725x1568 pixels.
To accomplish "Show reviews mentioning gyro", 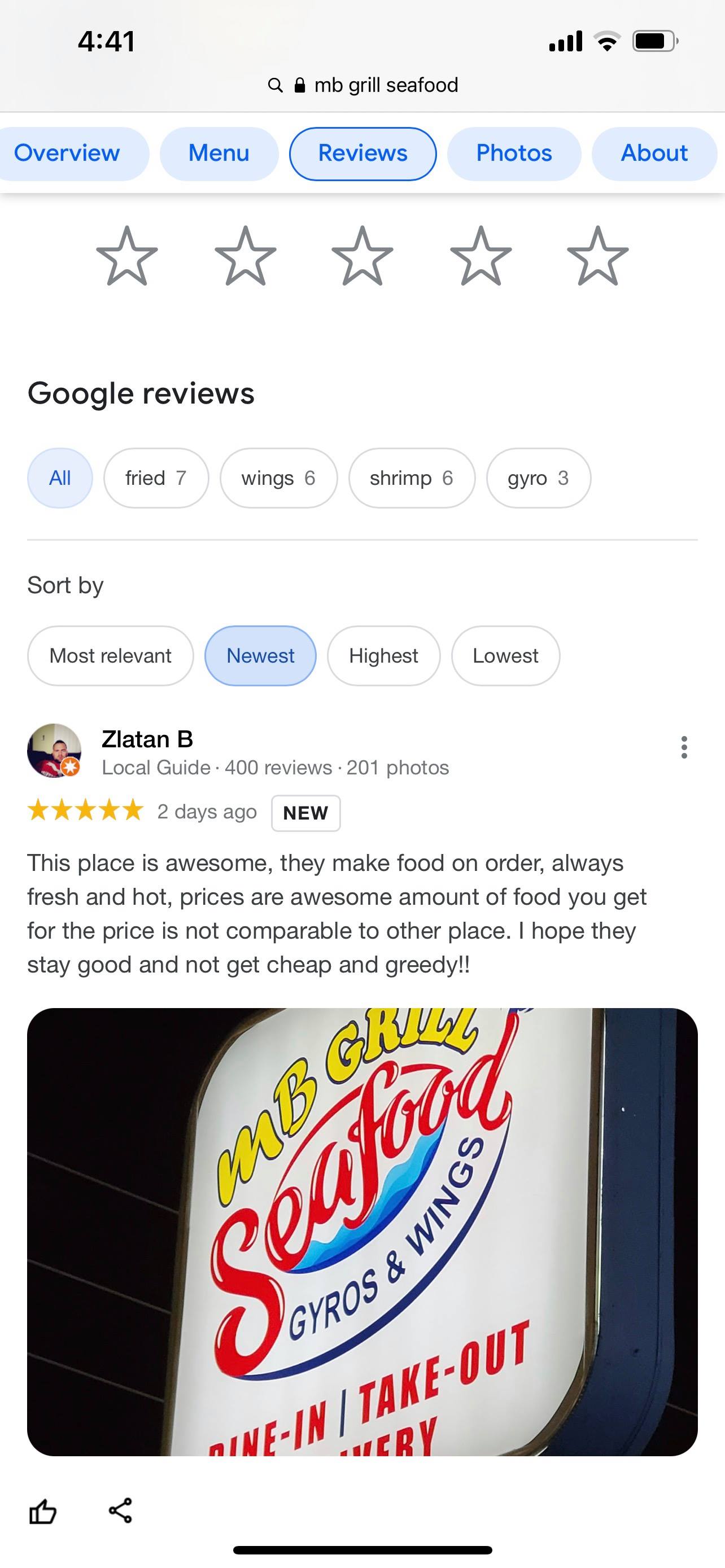I will (538, 478).
